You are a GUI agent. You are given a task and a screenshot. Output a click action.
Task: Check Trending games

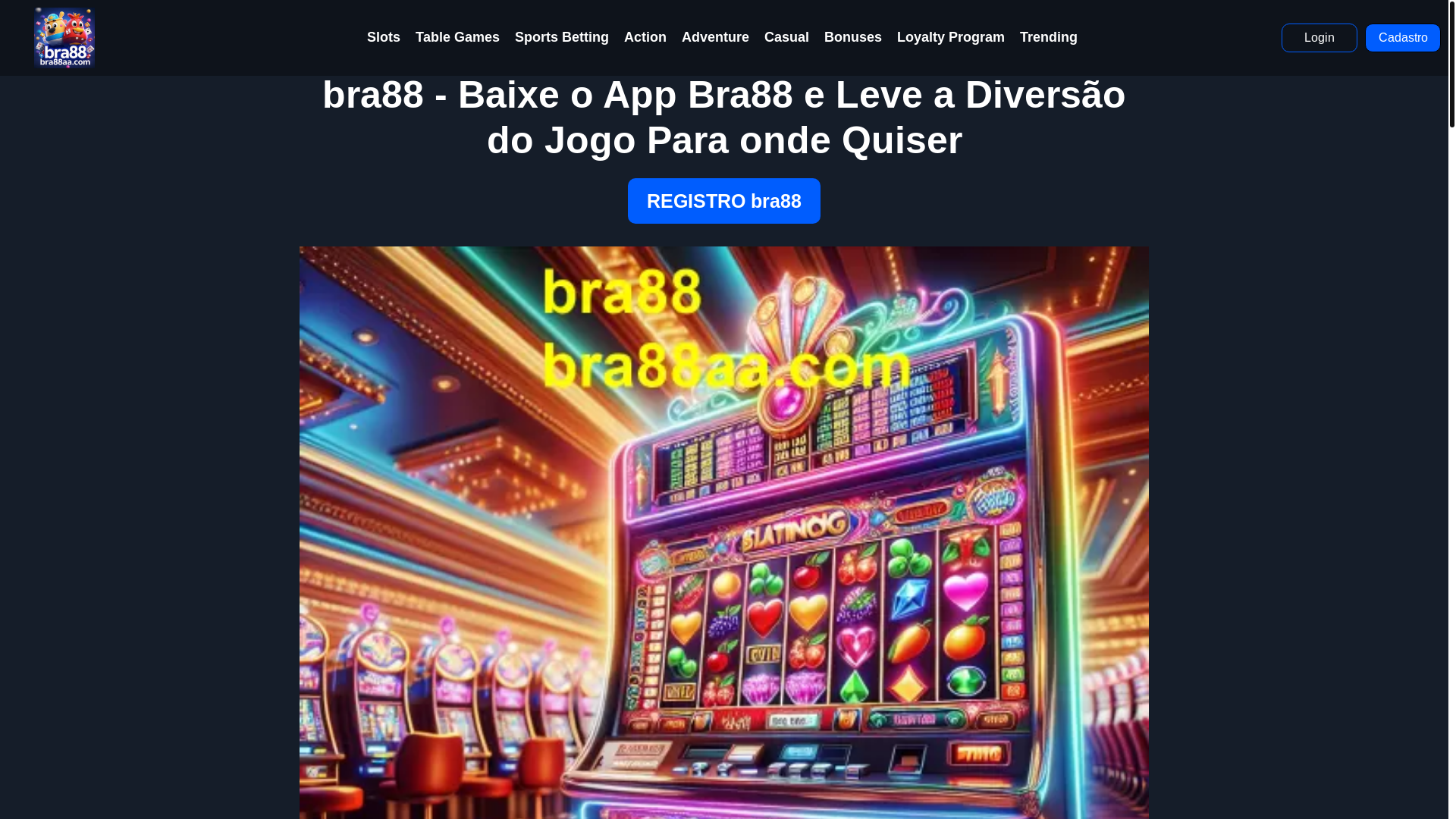click(1048, 37)
